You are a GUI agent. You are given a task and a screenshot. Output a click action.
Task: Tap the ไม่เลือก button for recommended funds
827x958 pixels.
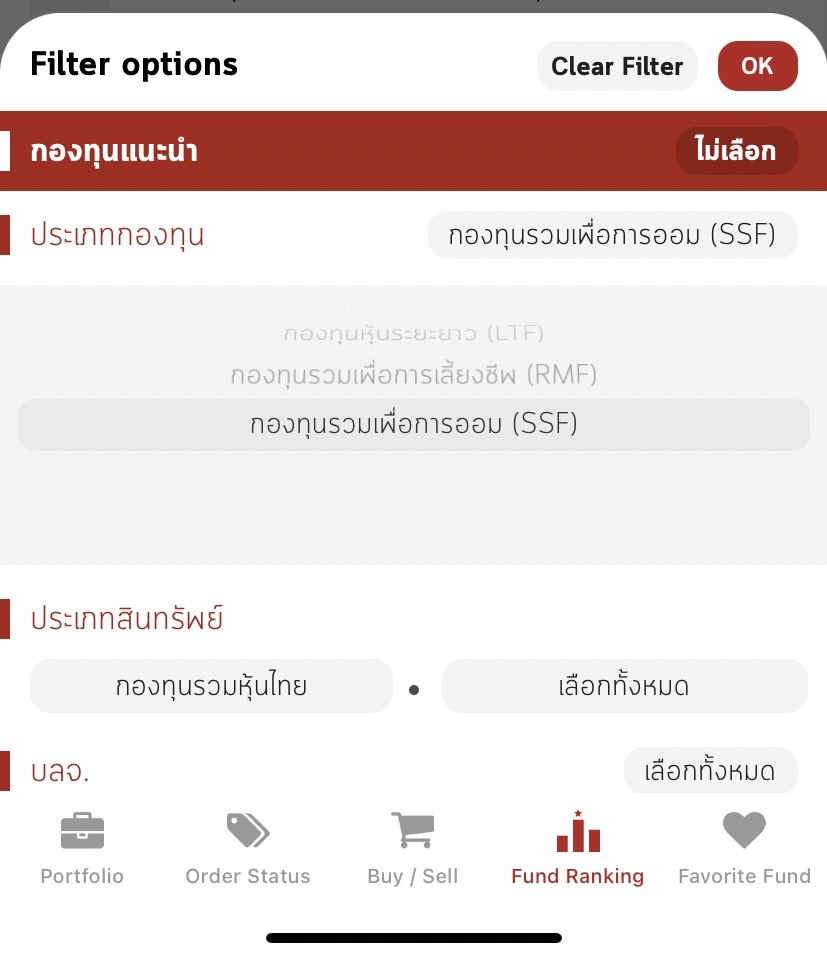pyautogui.click(x=736, y=151)
